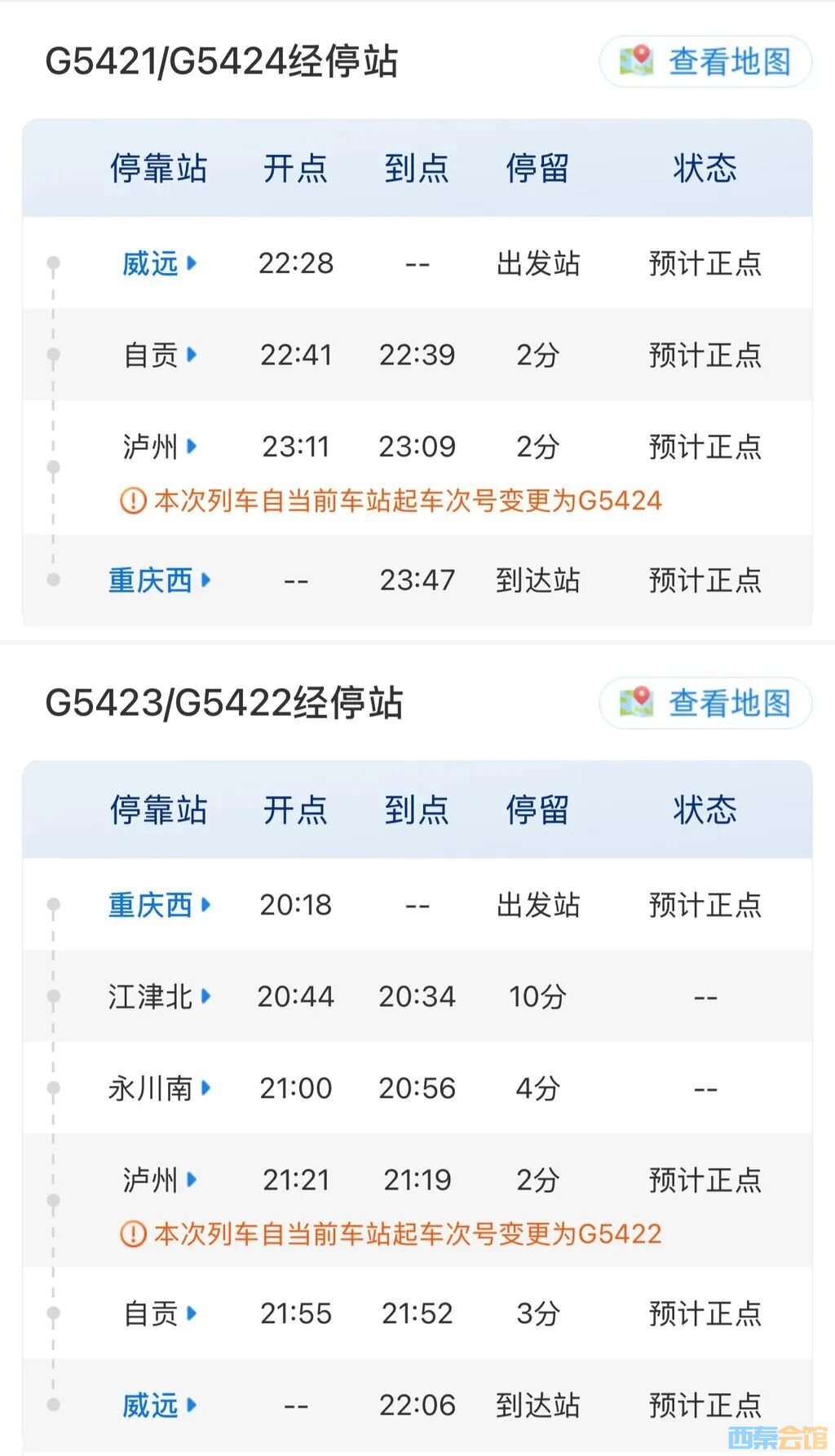Select the 永川南 stop
This screenshot has width=835, height=1456.
click(159, 1088)
